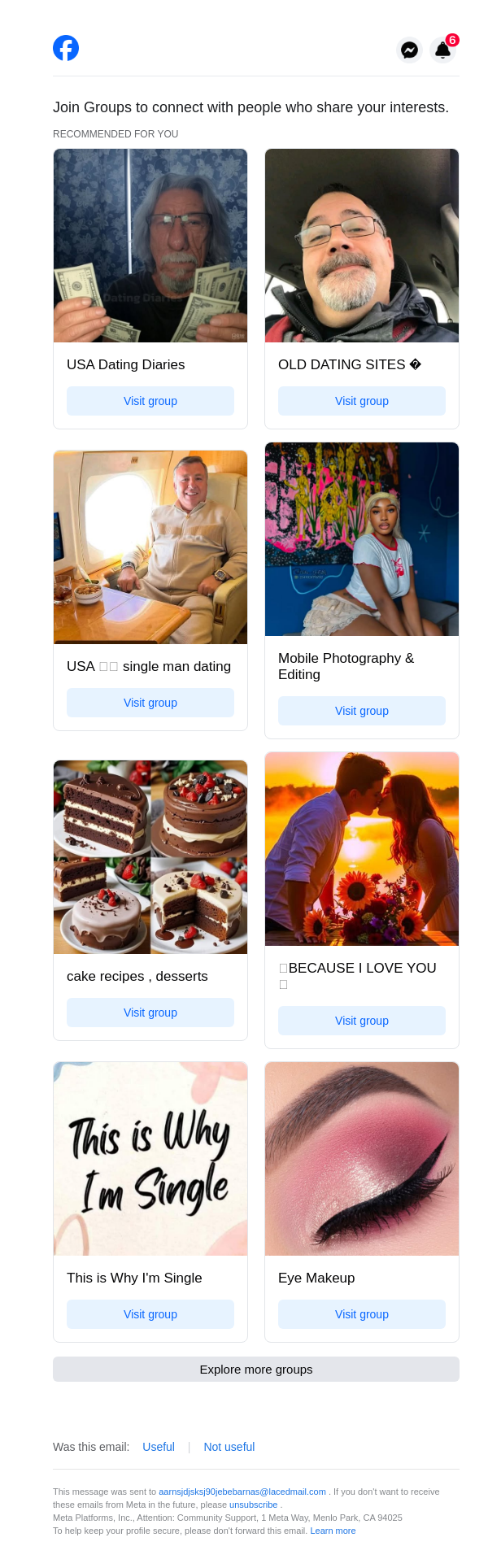Visit the Eye Makeup group
Image resolution: width=488 pixels, height=1568 pixels.
(x=362, y=1314)
